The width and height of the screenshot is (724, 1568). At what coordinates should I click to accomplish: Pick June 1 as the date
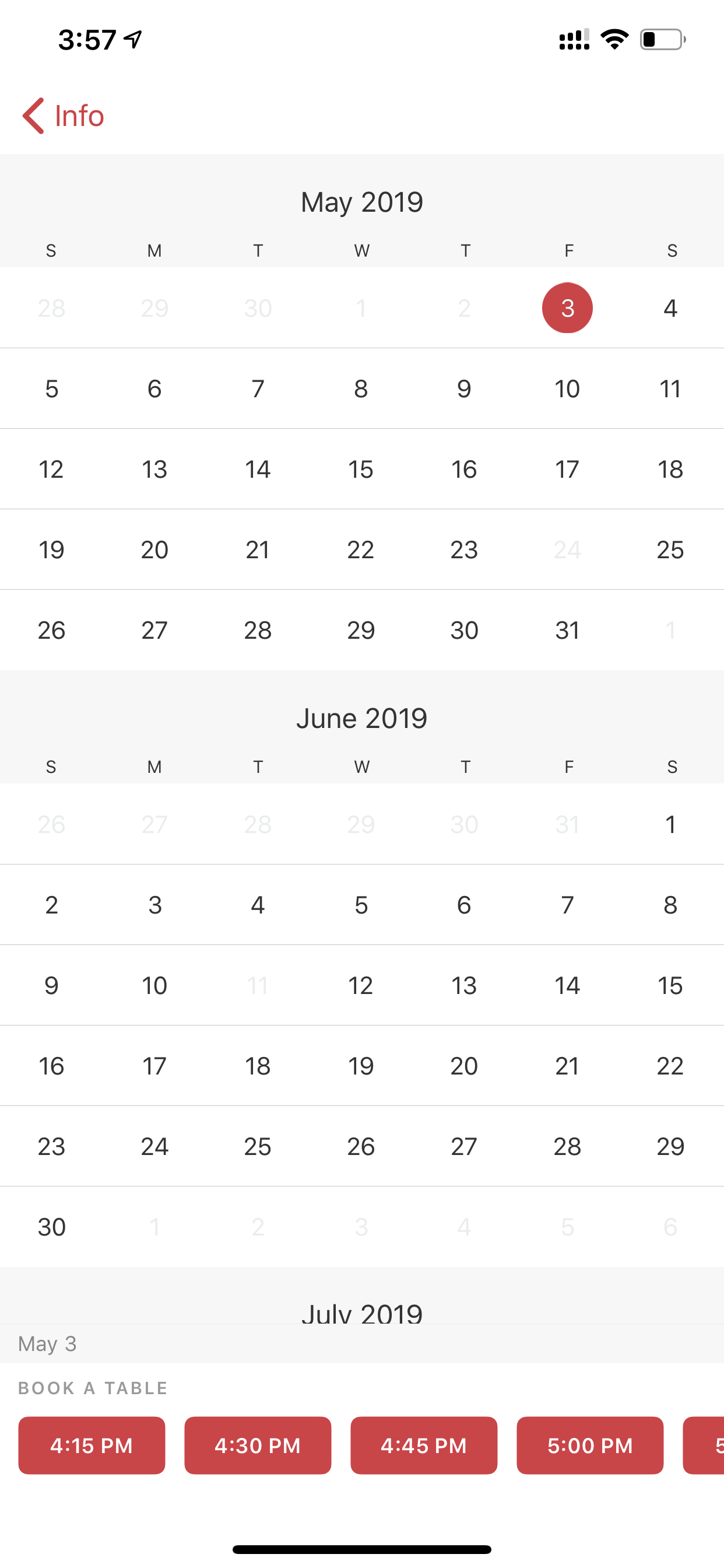pos(670,824)
